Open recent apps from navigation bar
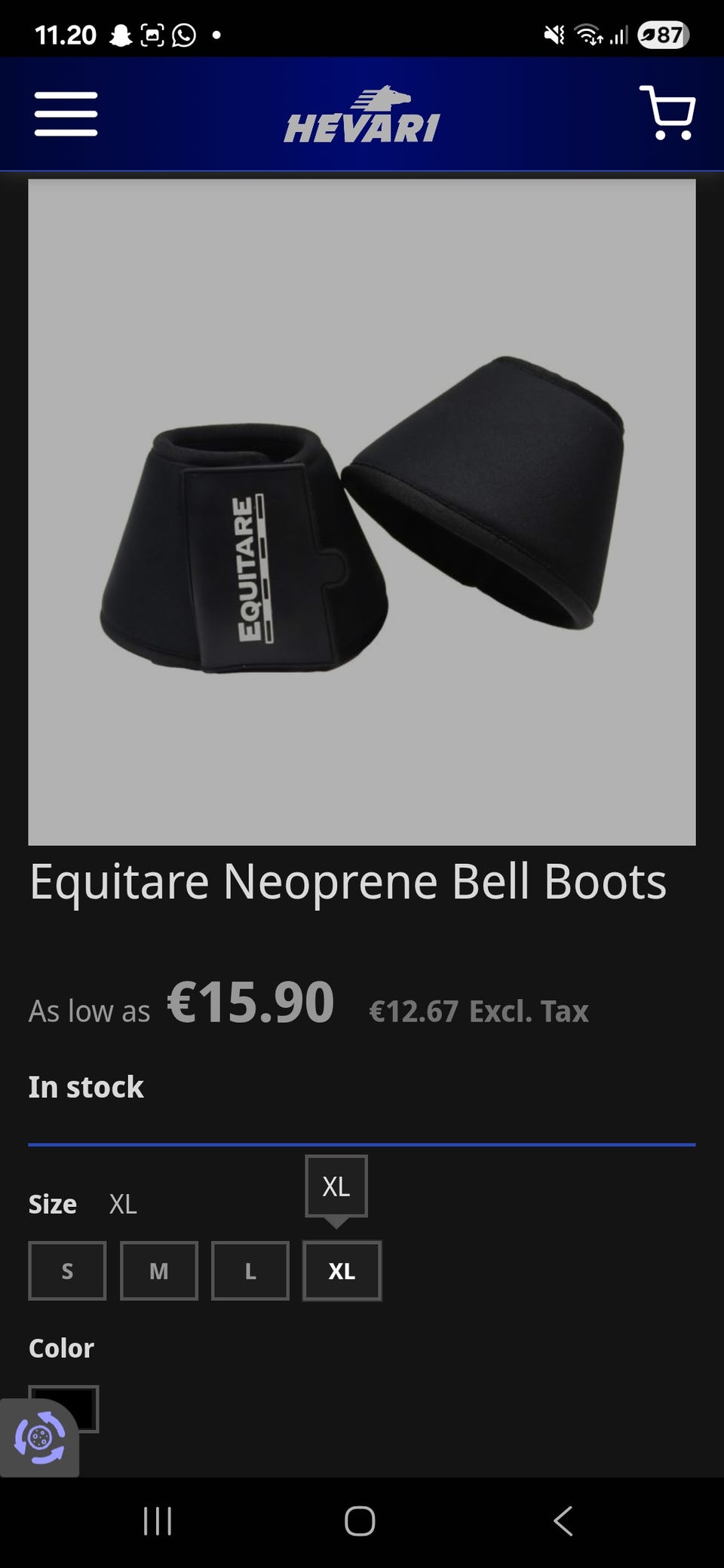724x1568 pixels. 158,1521
